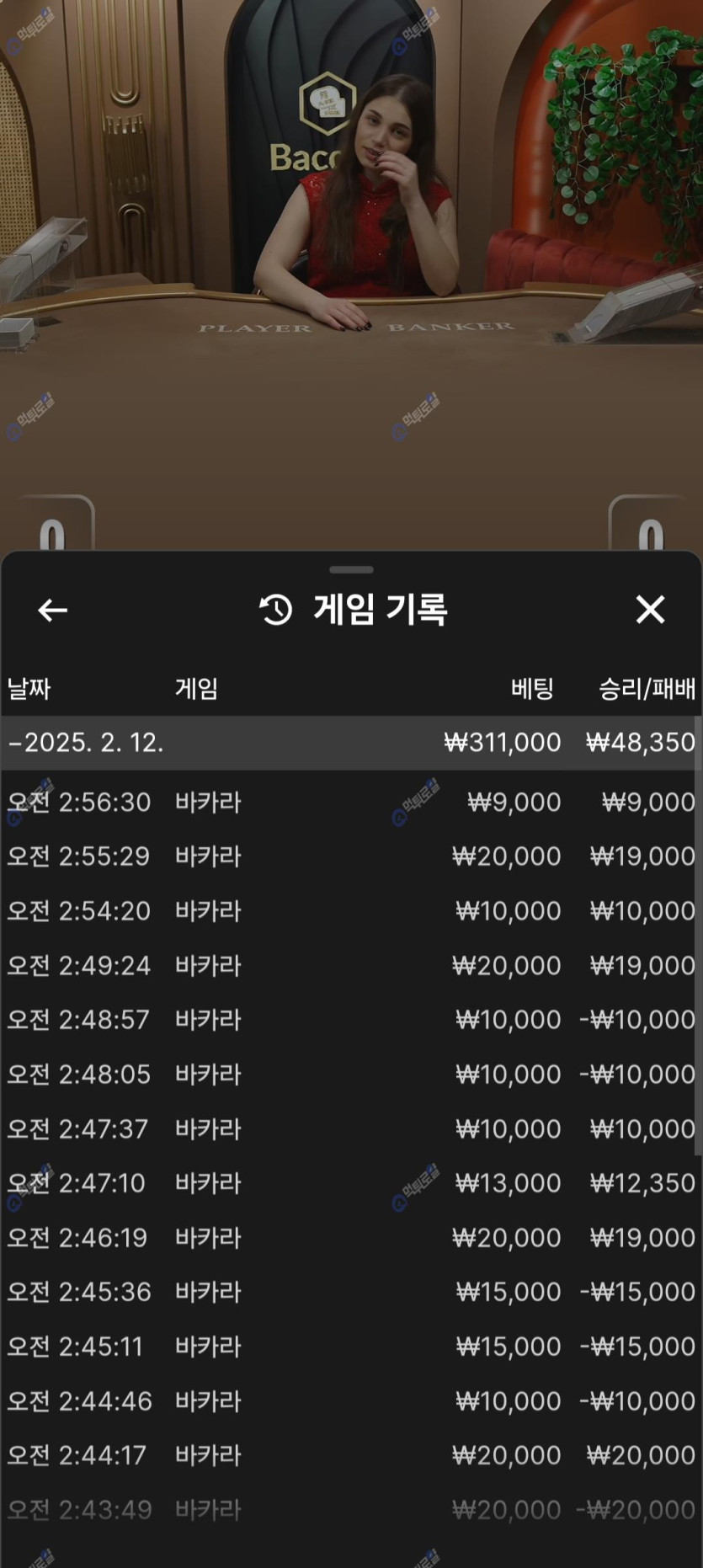Open the 오전 2:47:10 ₩13,000 bet record
The image size is (703, 1568).
[x=351, y=1183]
